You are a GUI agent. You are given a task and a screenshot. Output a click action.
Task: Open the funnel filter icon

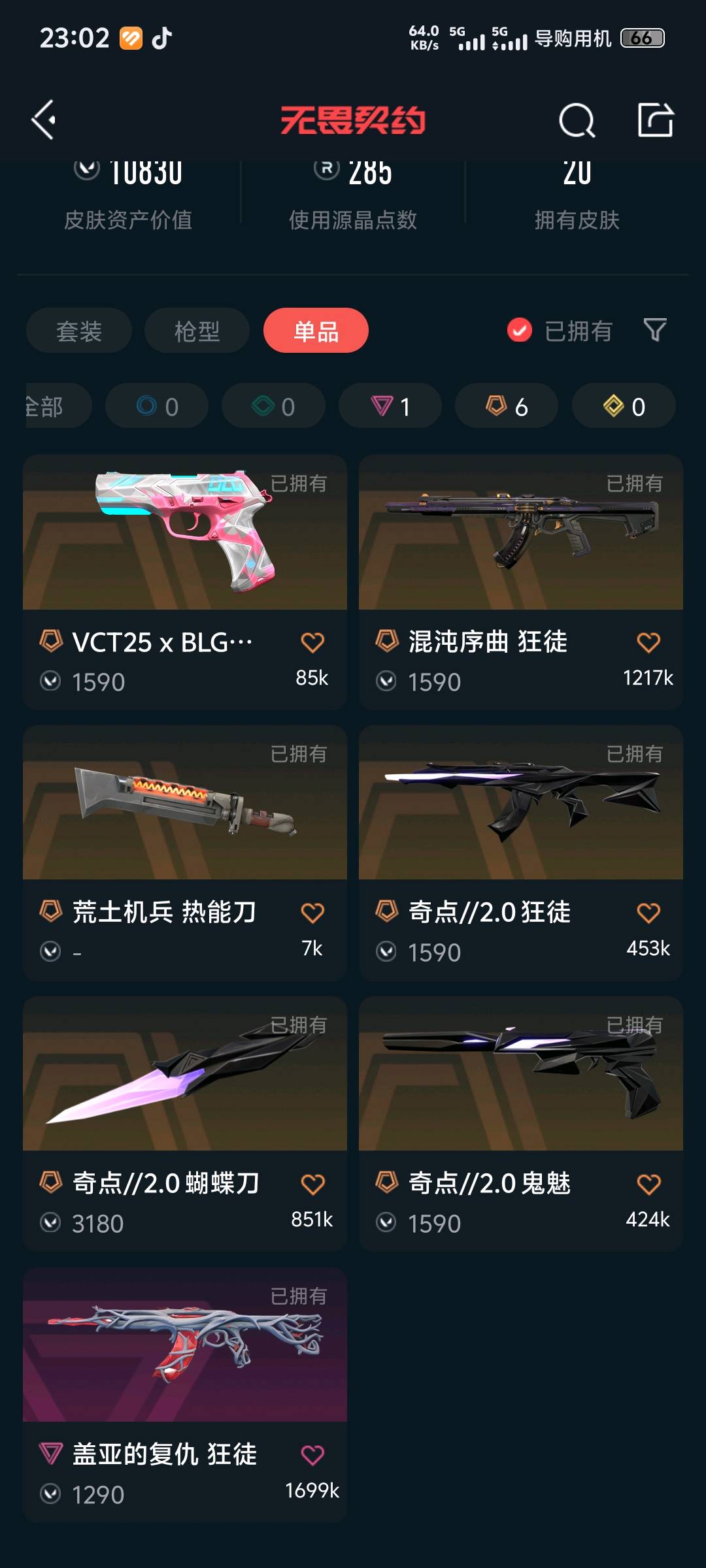[655, 330]
